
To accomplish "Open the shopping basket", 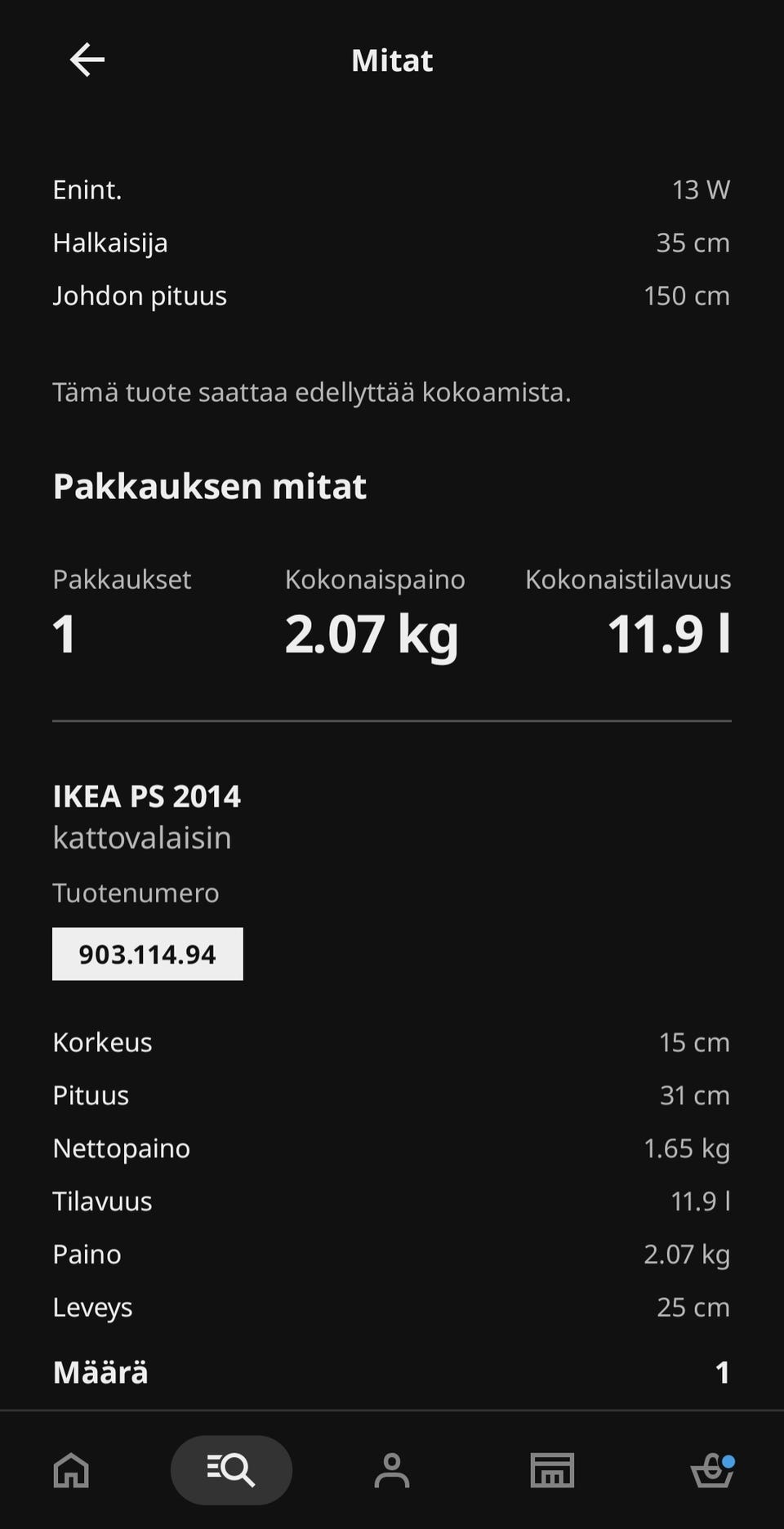I will coord(712,1470).
